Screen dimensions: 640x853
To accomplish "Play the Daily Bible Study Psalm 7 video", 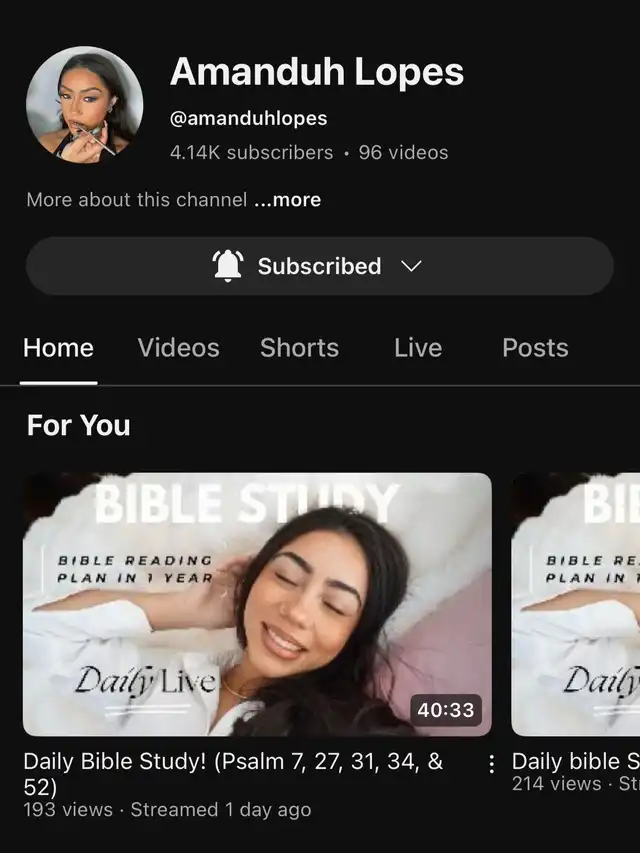I will click(257, 604).
